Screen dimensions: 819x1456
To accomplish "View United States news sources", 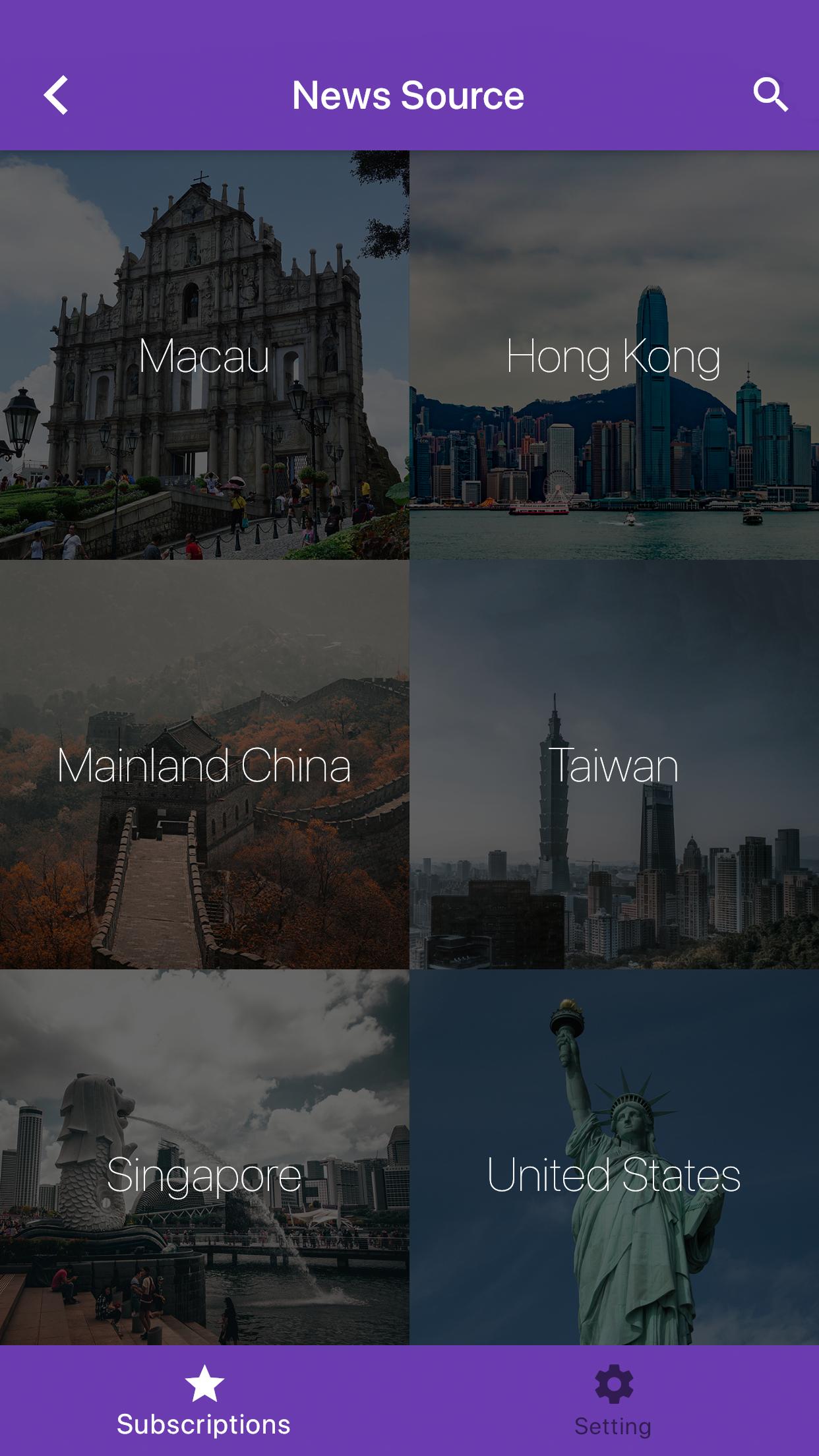I will (614, 1174).
